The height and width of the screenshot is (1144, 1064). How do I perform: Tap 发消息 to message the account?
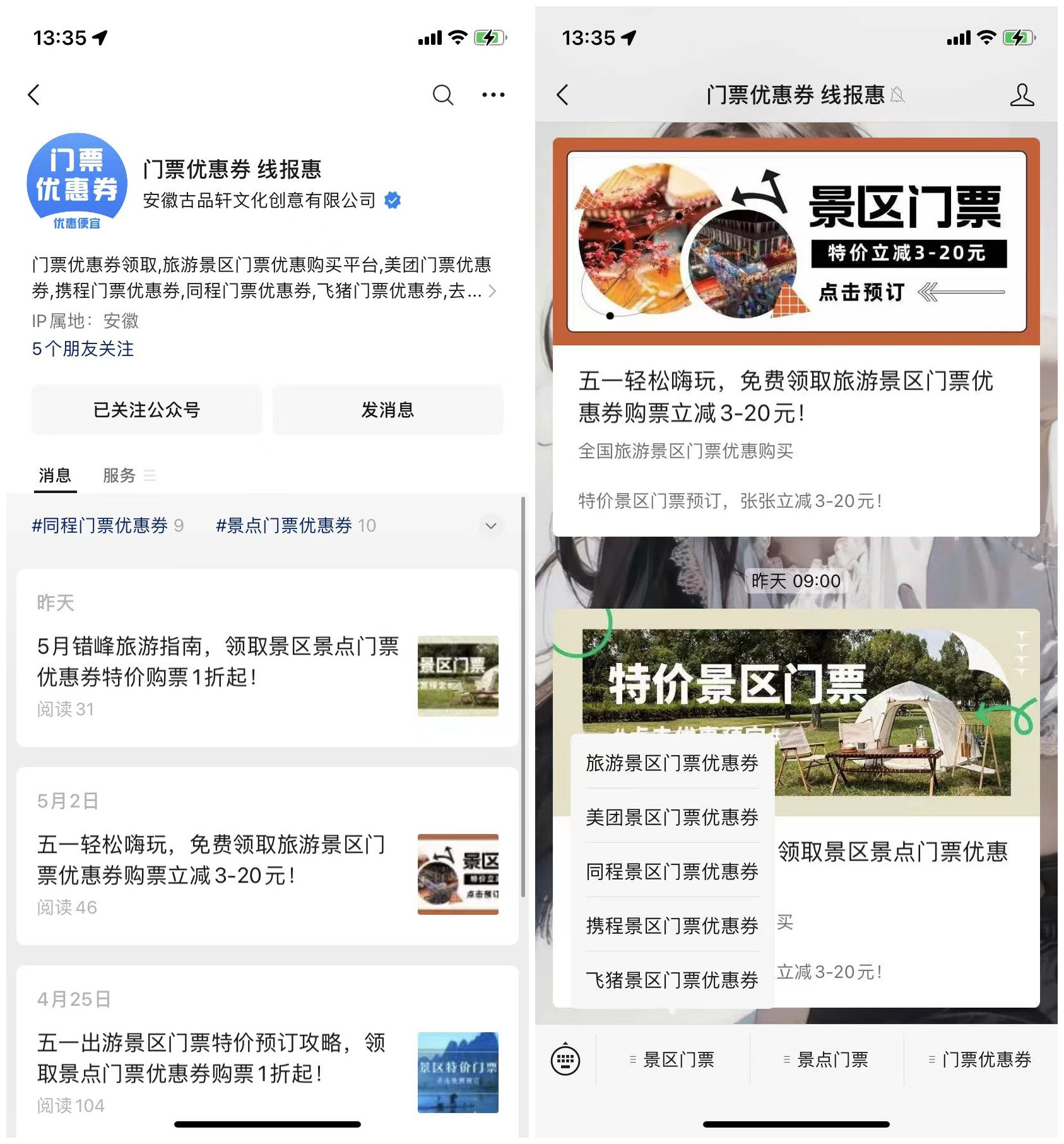tap(387, 410)
